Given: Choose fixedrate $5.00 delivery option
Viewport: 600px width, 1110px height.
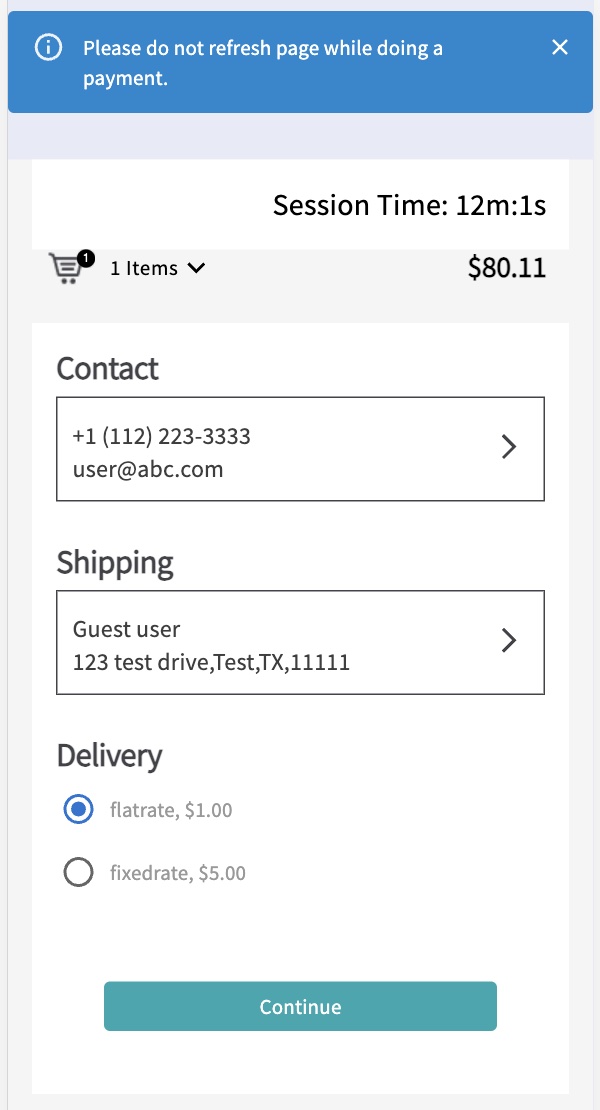Looking at the screenshot, I should click(x=78, y=873).
